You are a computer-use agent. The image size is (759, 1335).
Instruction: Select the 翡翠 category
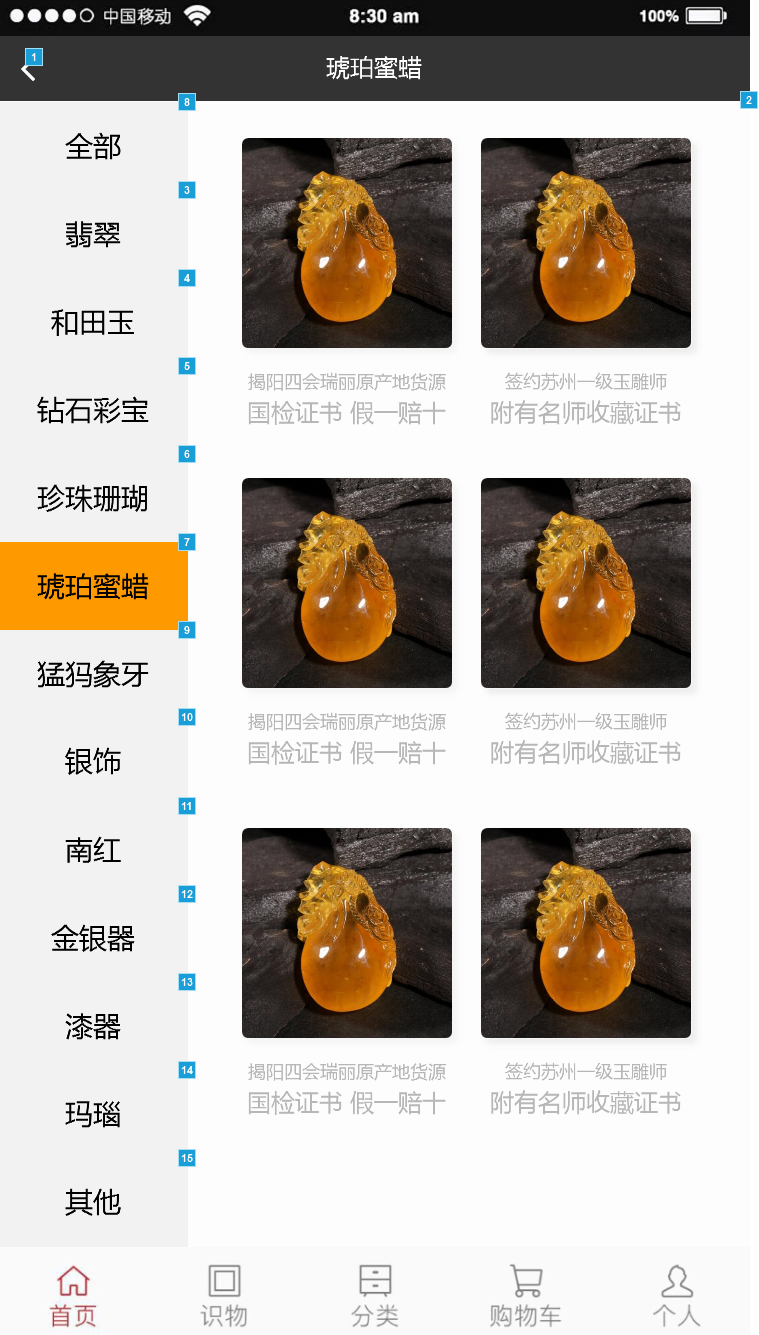click(93, 235)
